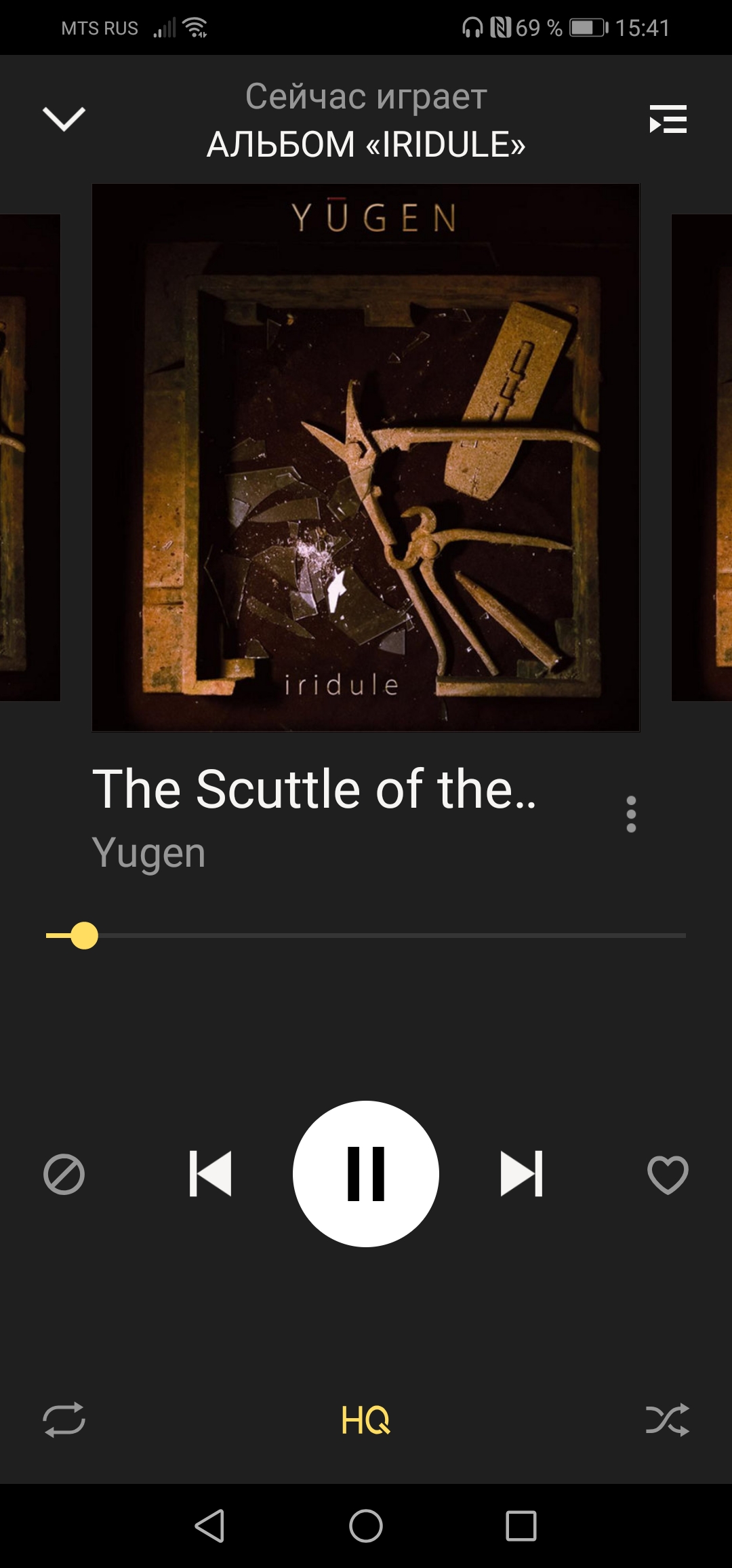The image size is (732, 1568).
Task: Toggle HQ audio quality
Action: click(x=365, y=1419)
